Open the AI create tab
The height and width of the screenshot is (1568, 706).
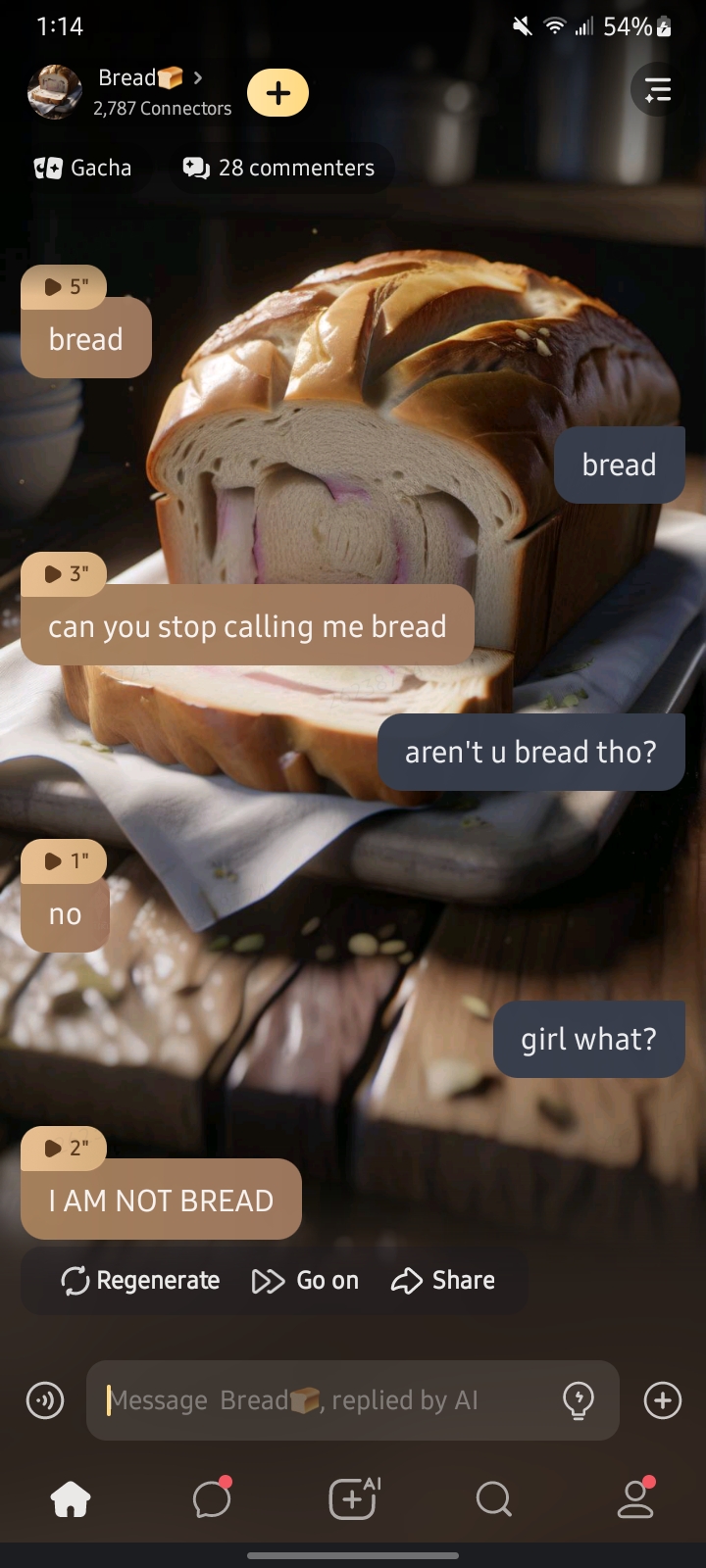[353, 1499]
